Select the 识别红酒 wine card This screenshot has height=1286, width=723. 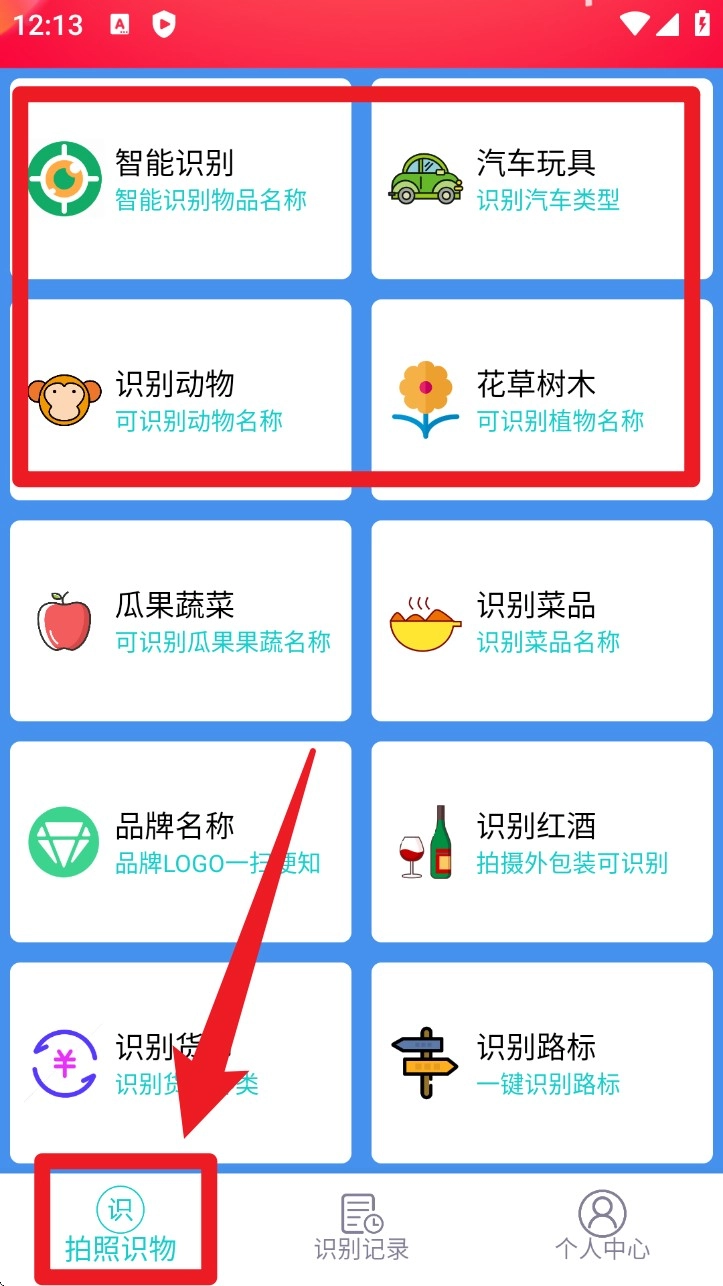[542, 842]
